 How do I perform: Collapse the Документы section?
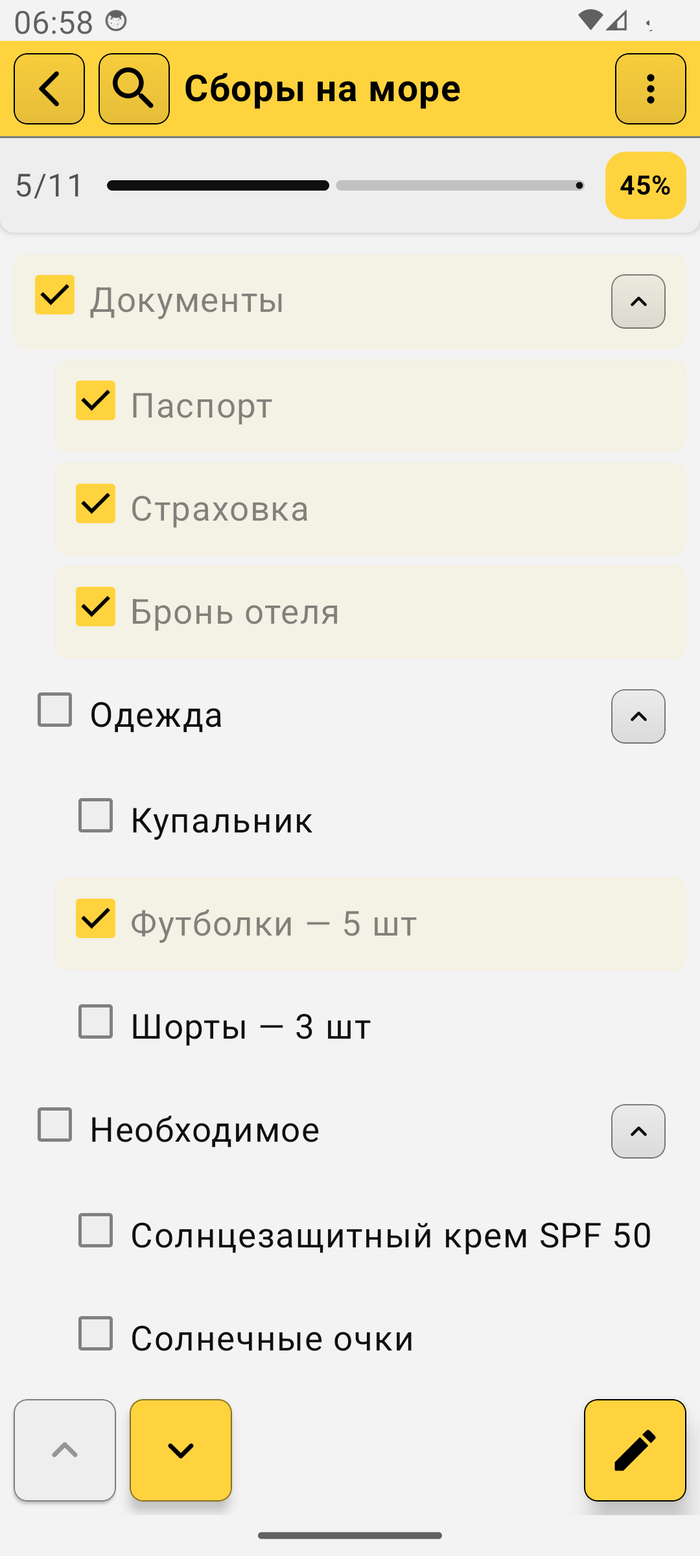(638, 301)
